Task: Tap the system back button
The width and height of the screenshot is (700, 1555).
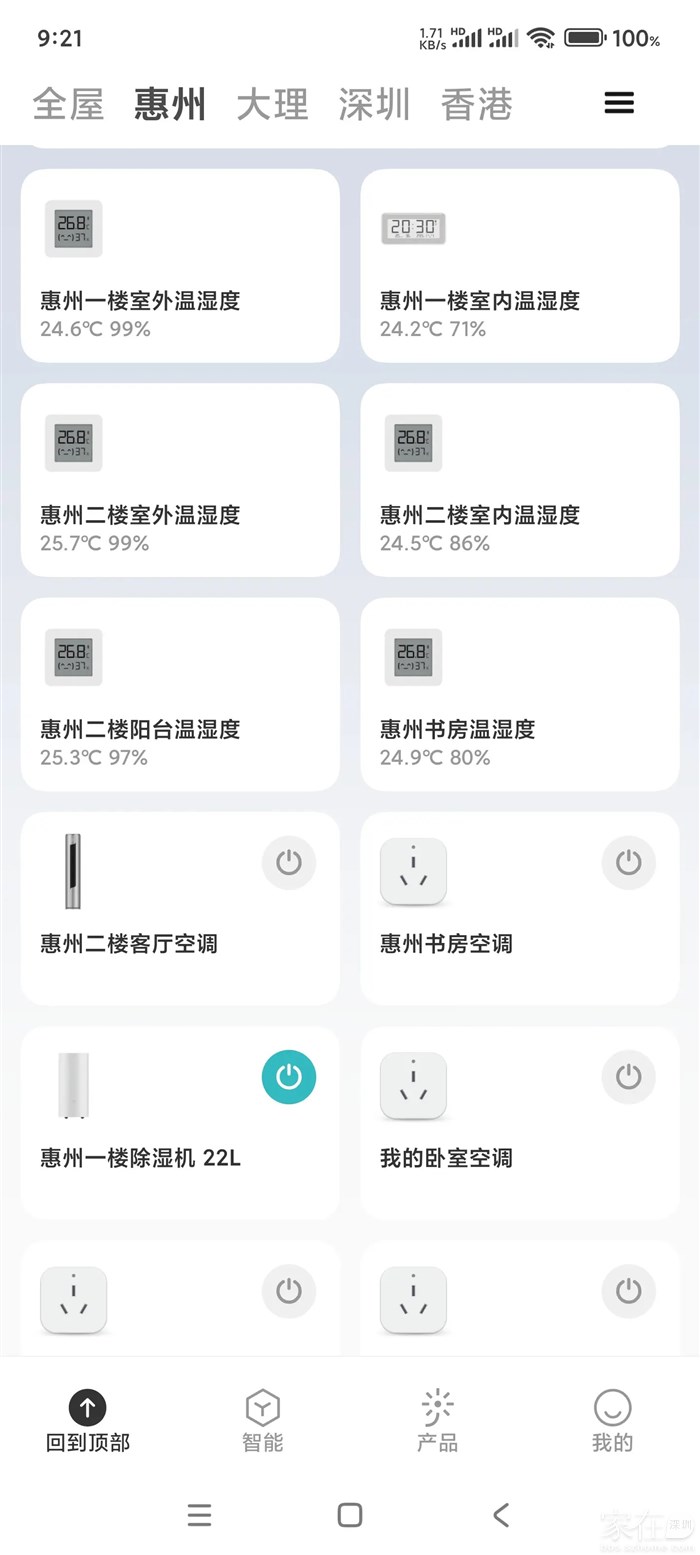Action: click(x=501, y=1515)
